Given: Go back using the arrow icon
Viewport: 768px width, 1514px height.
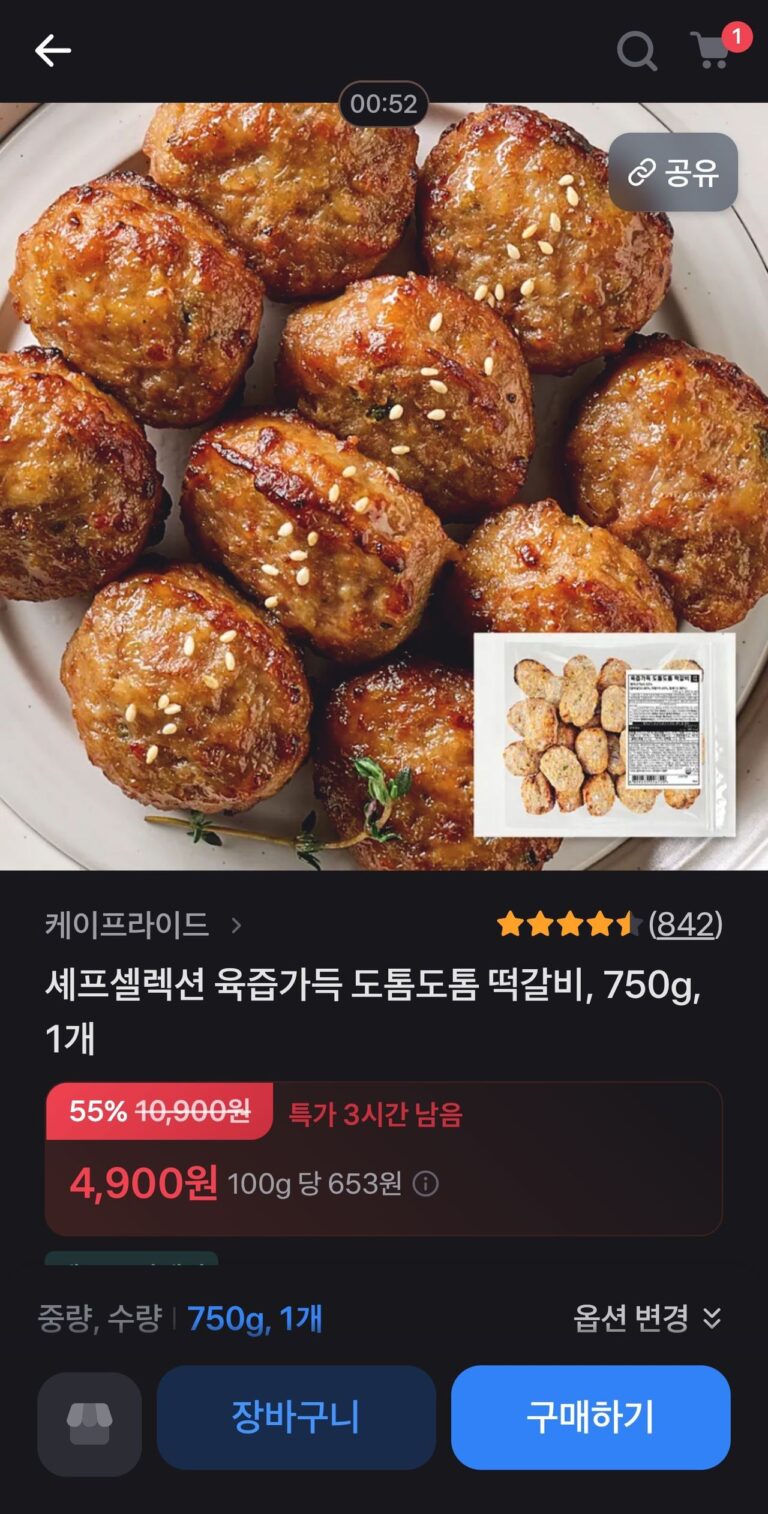Looking at the screenshot, I should (53, 50).
